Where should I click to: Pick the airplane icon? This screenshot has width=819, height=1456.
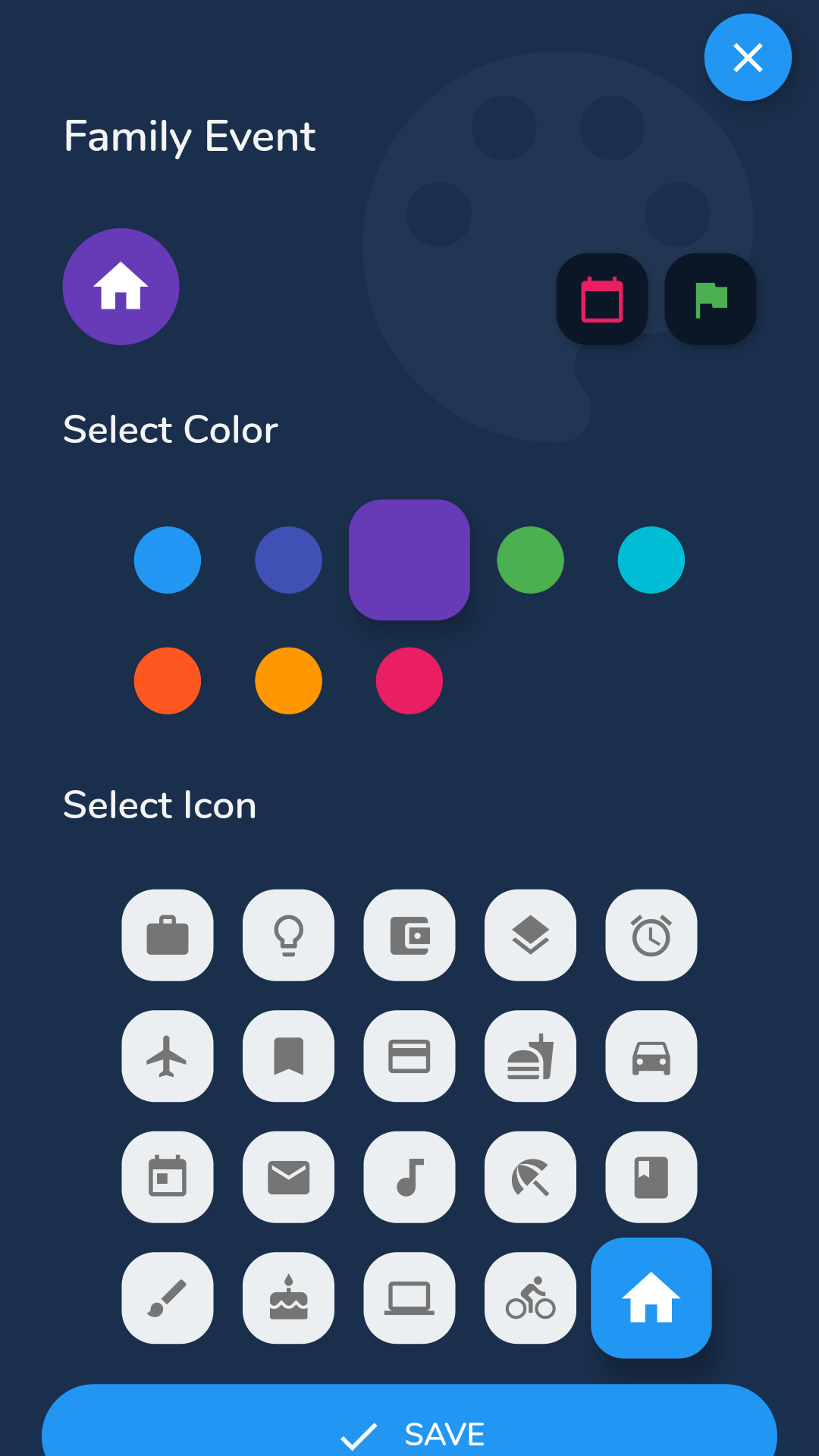(x=168, y=1056)
